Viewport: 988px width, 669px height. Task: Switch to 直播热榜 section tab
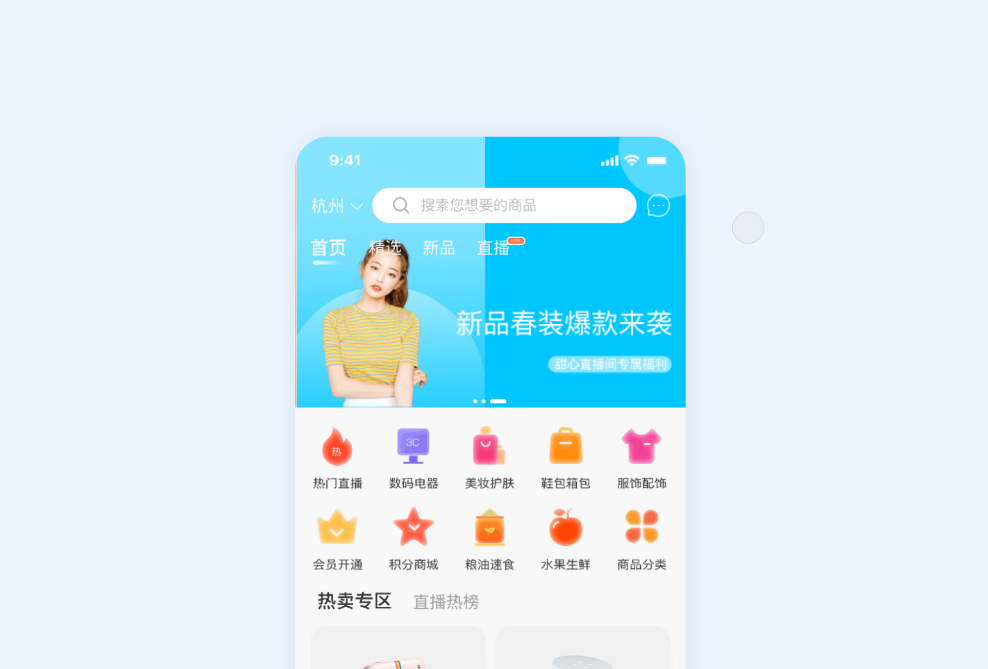(446, 602)
